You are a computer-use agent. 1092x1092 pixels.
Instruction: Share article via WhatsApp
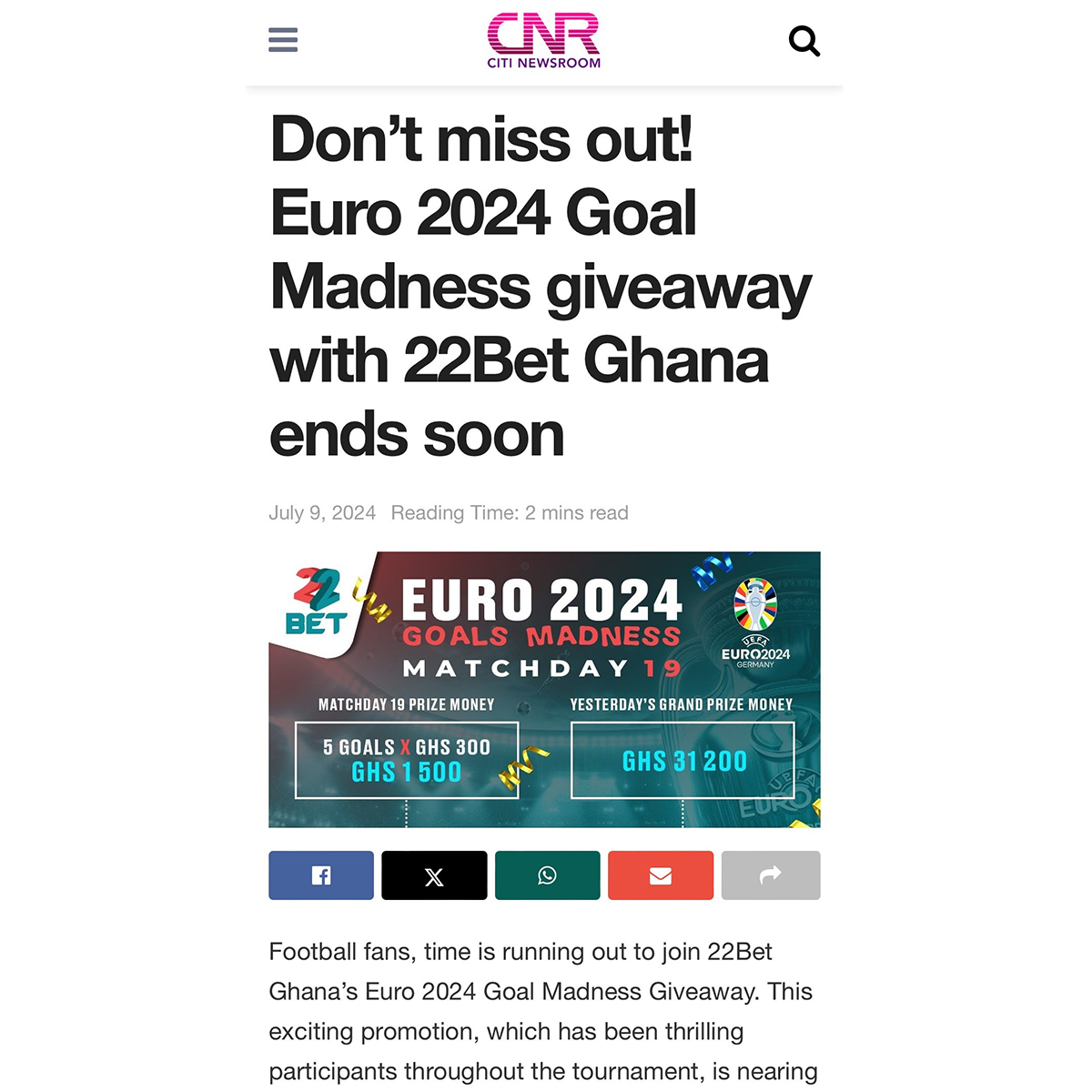547,875
